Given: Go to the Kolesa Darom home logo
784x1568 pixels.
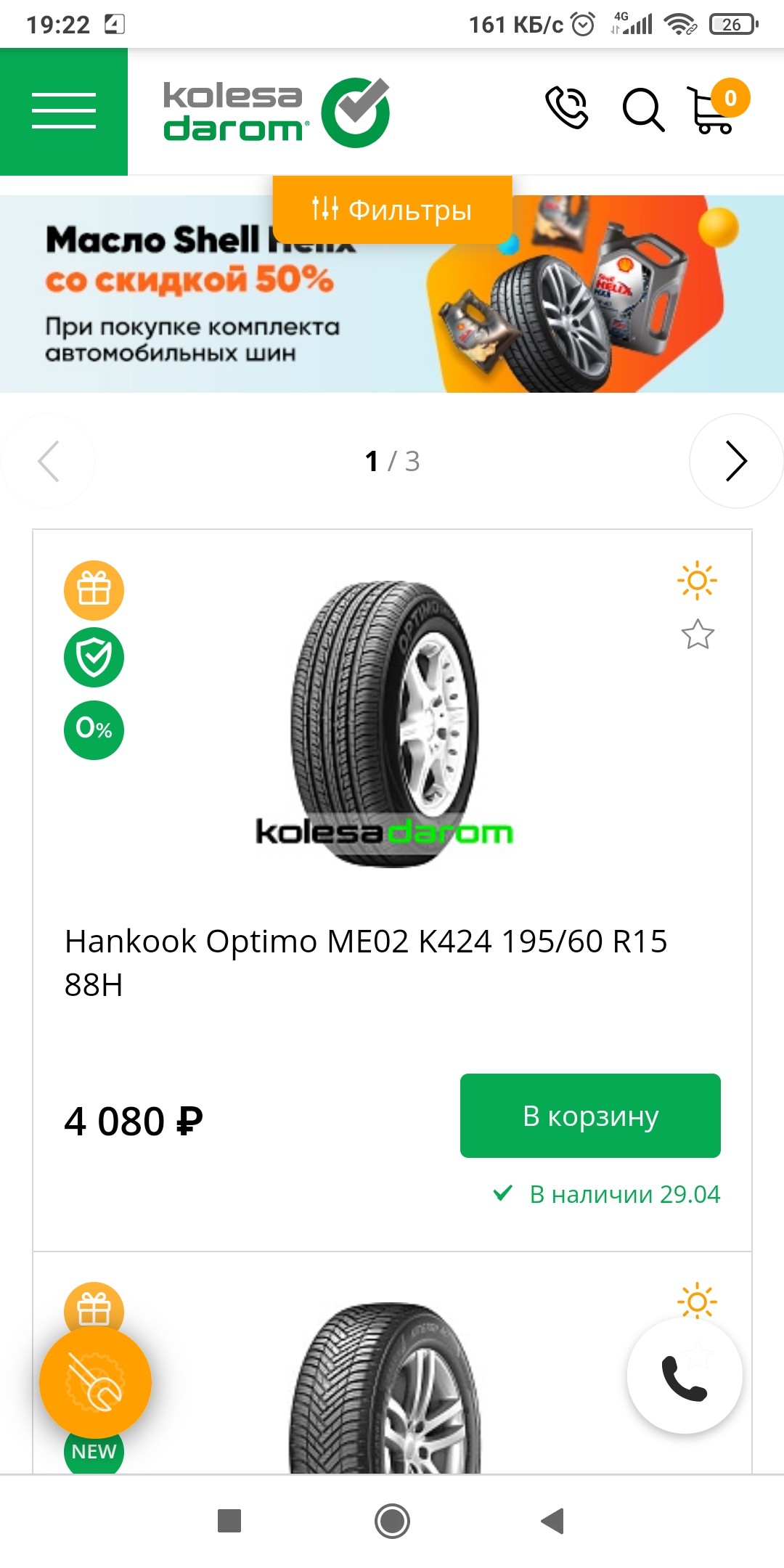Looking at the screenshot, I should coord(276,113).
